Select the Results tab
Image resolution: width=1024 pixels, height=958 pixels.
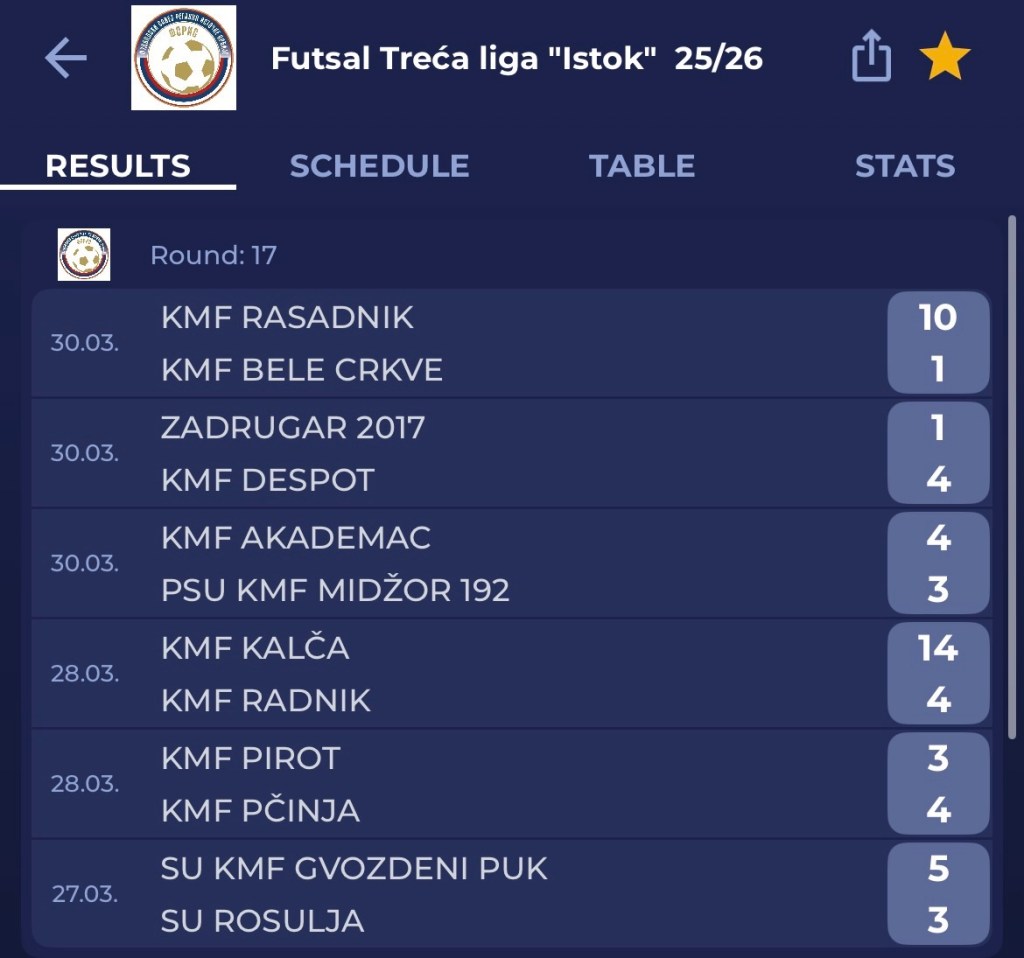pos(118,166)
